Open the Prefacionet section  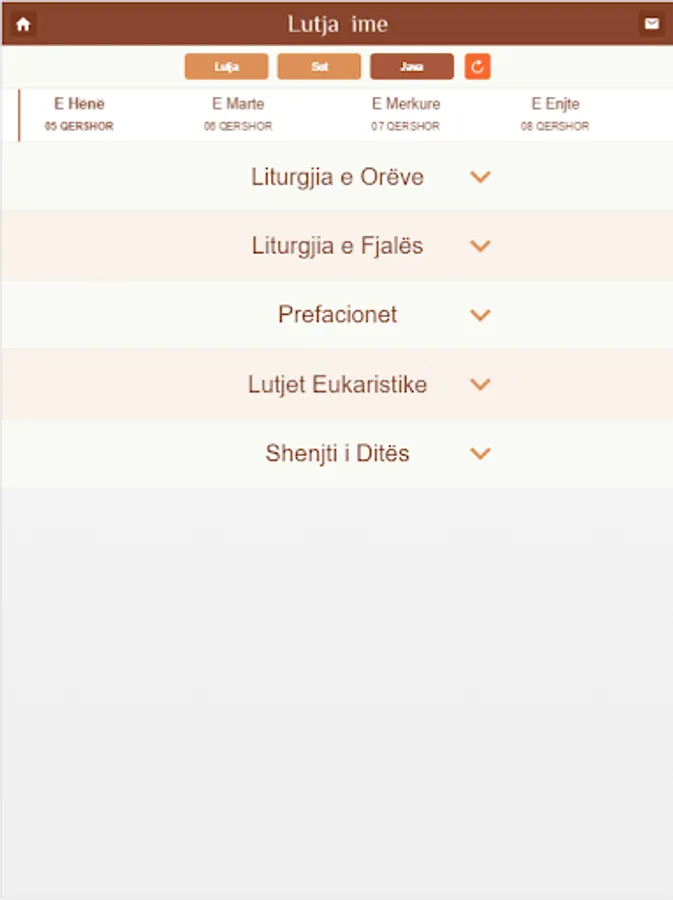point(337,315)
